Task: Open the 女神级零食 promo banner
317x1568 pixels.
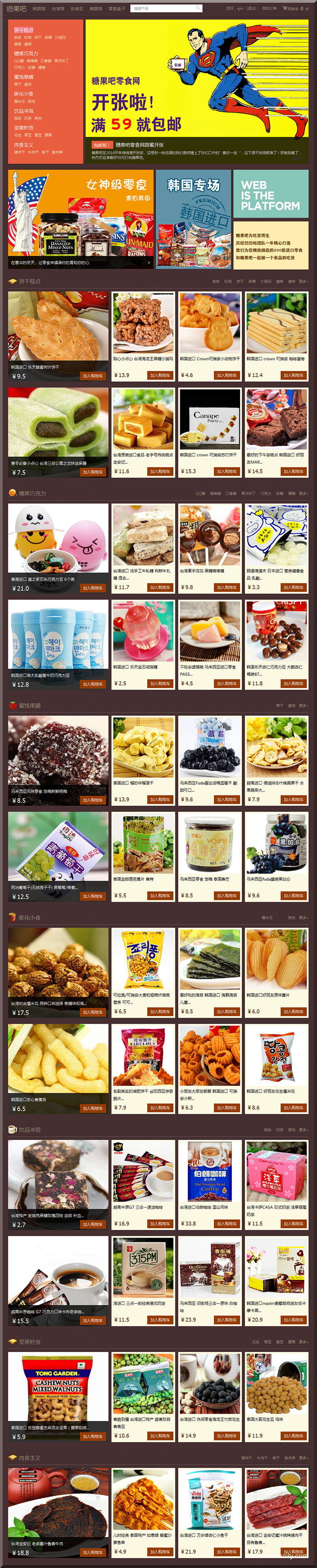Action: [x=80, y=219]
